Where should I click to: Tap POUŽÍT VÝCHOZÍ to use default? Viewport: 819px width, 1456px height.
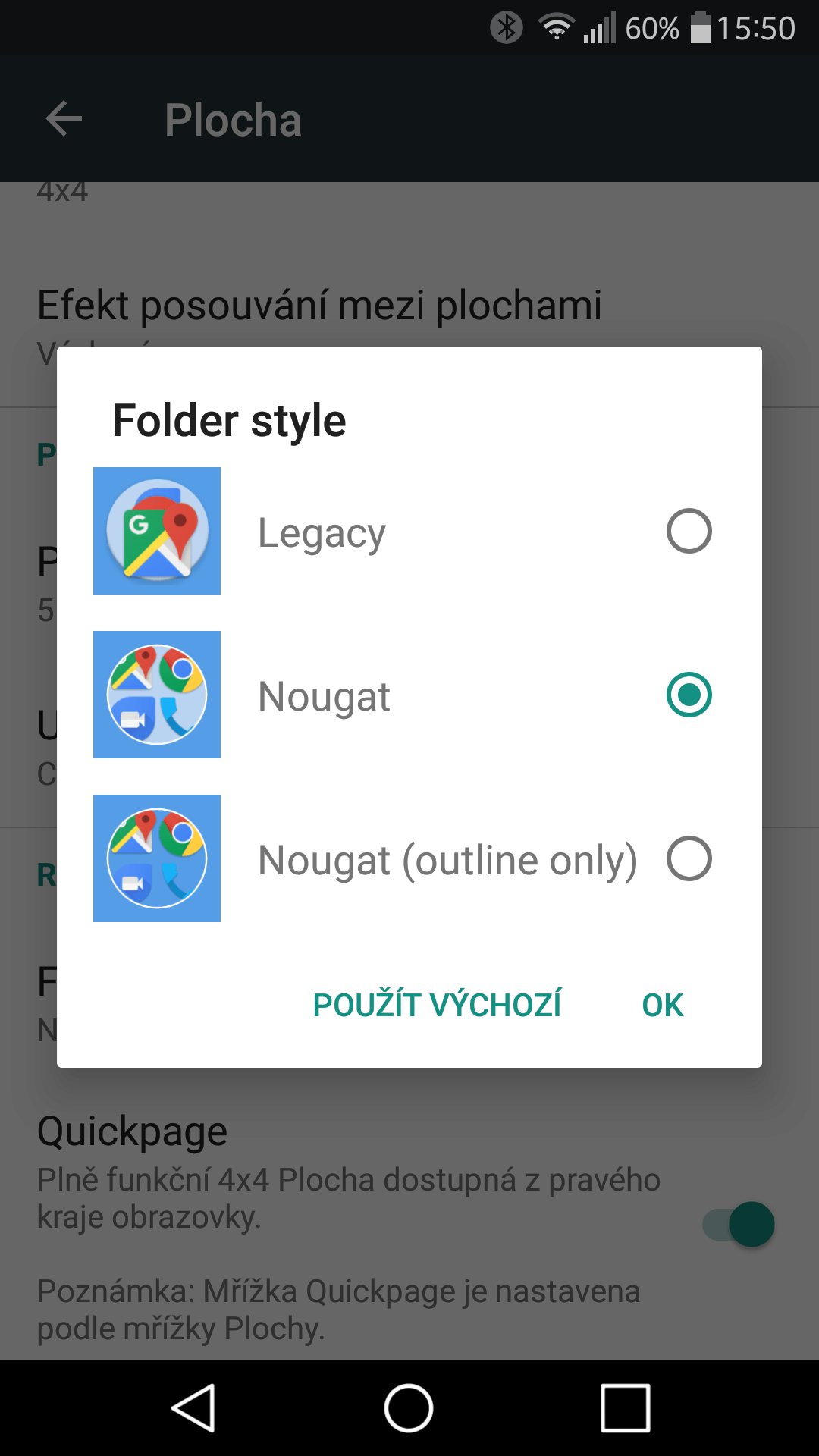[437, 1005]
